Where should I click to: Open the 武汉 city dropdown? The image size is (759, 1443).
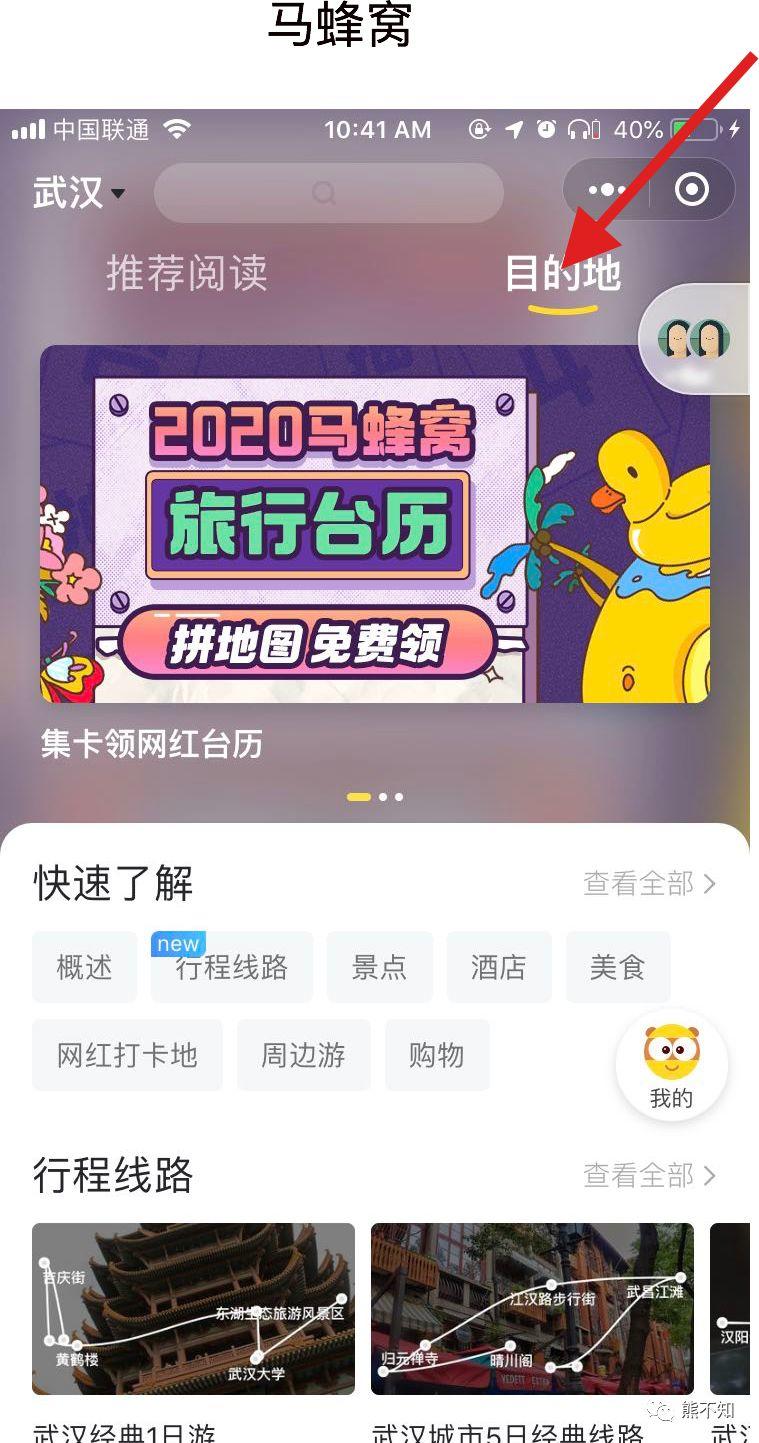point(79,192)
